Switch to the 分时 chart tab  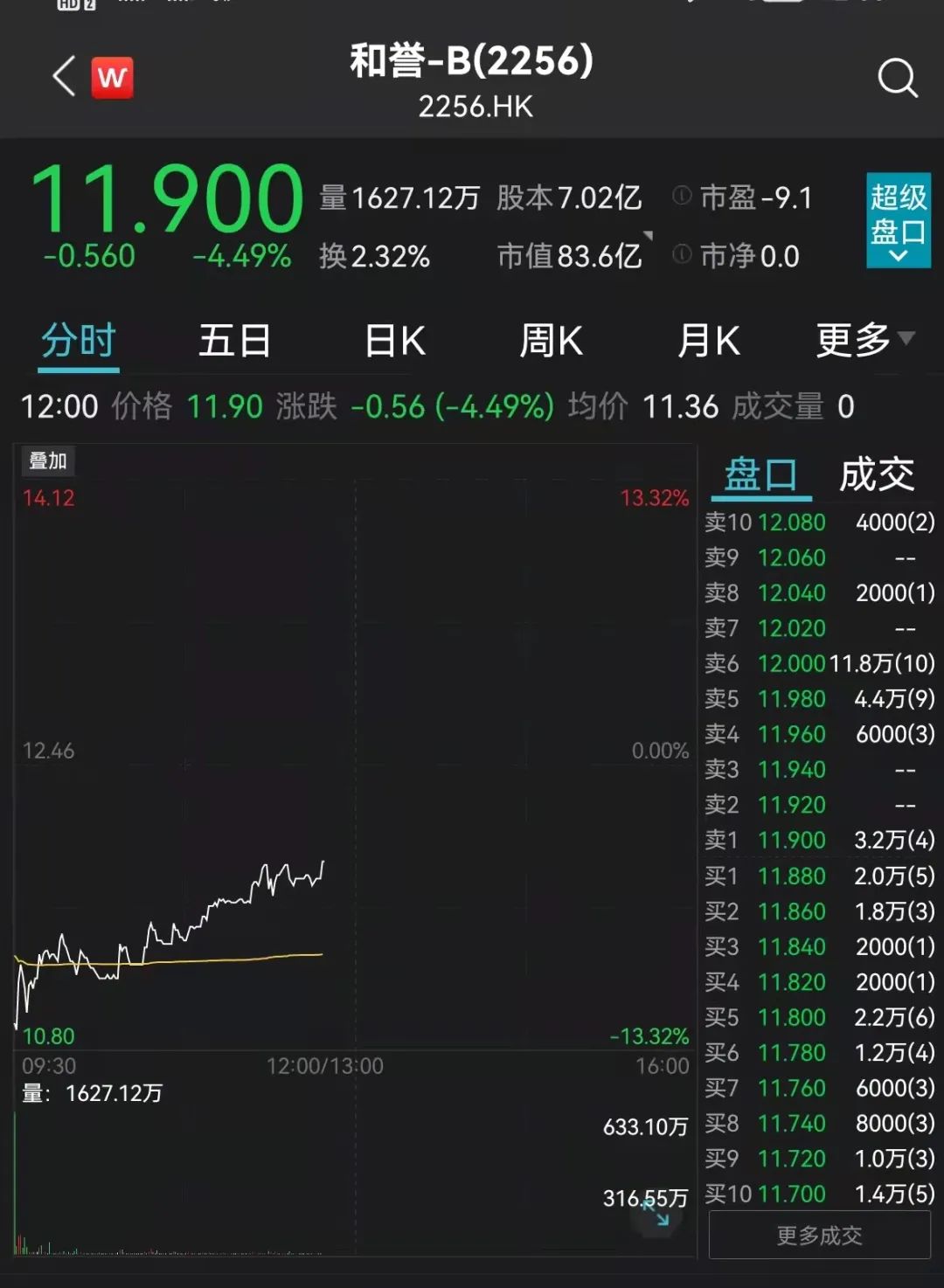[x=79, y=341]
